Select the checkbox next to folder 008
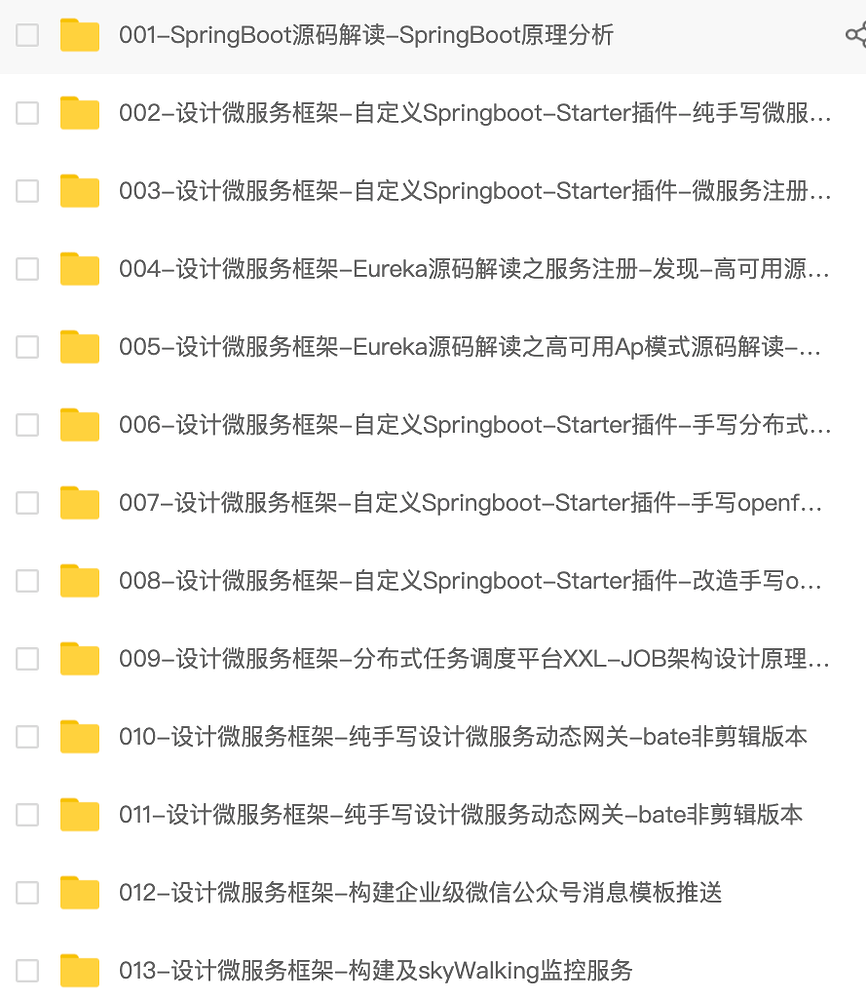 pos(27,581)
